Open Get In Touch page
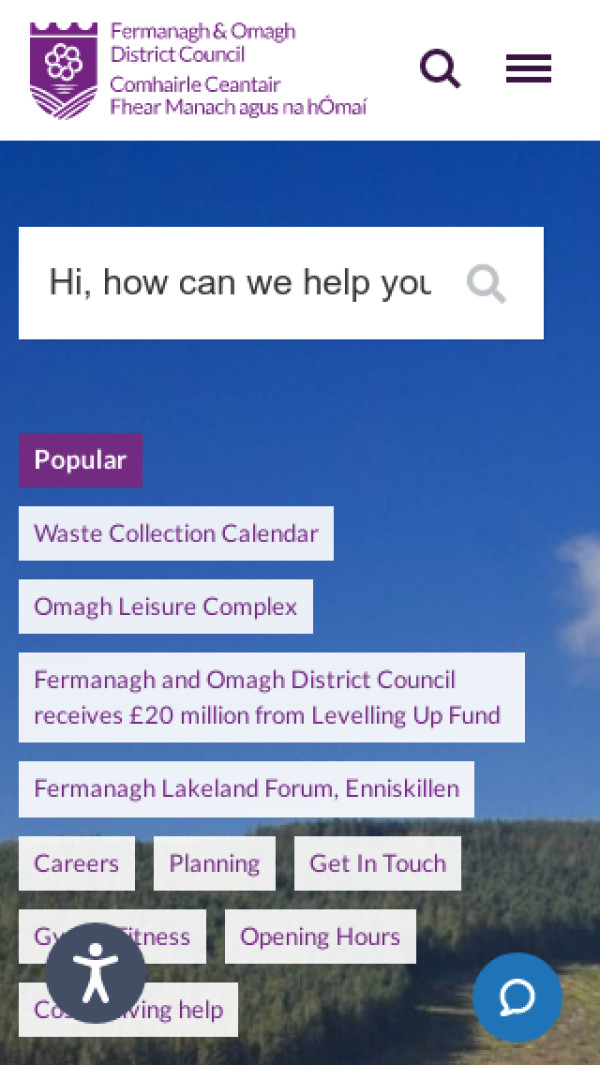This screenshot has height=1065, width=600. click(377, 863)
